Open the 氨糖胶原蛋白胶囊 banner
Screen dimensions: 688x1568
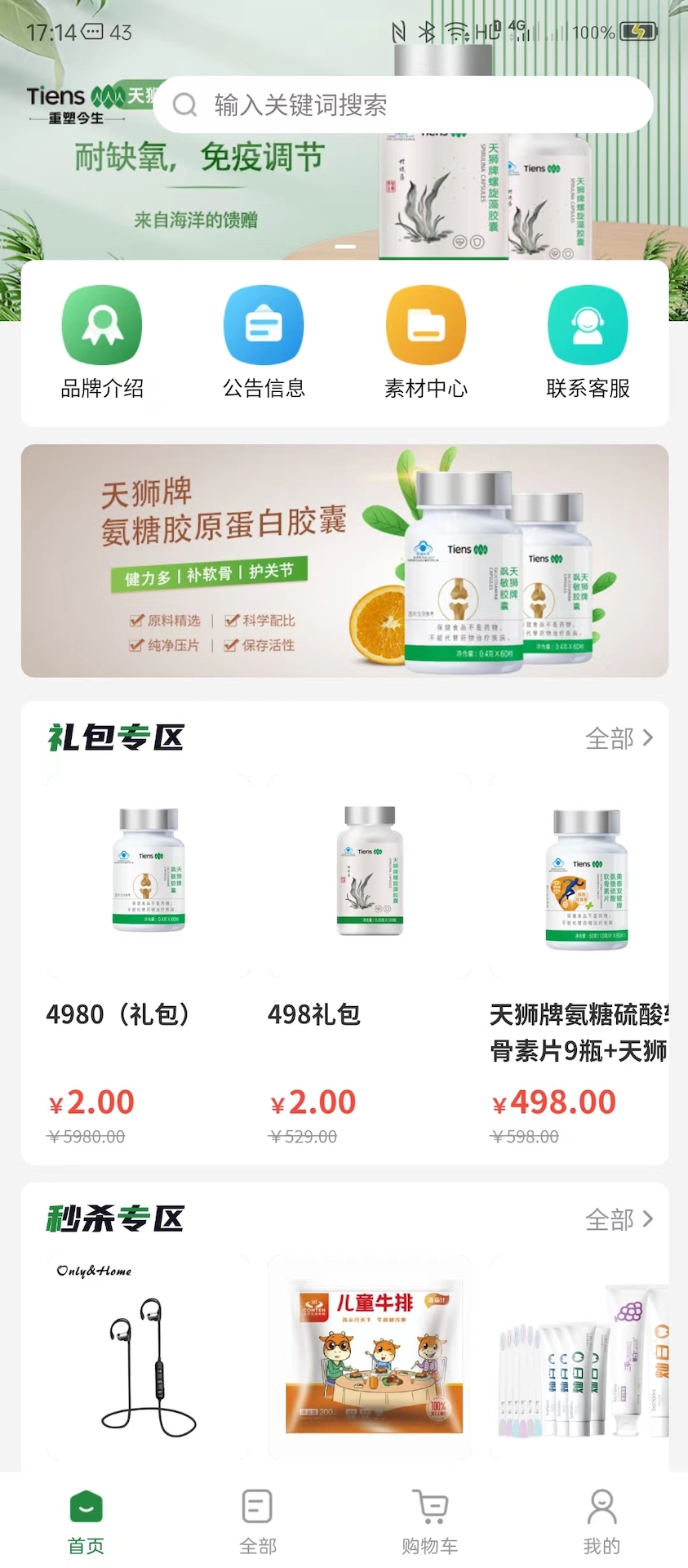click(344, 560)
